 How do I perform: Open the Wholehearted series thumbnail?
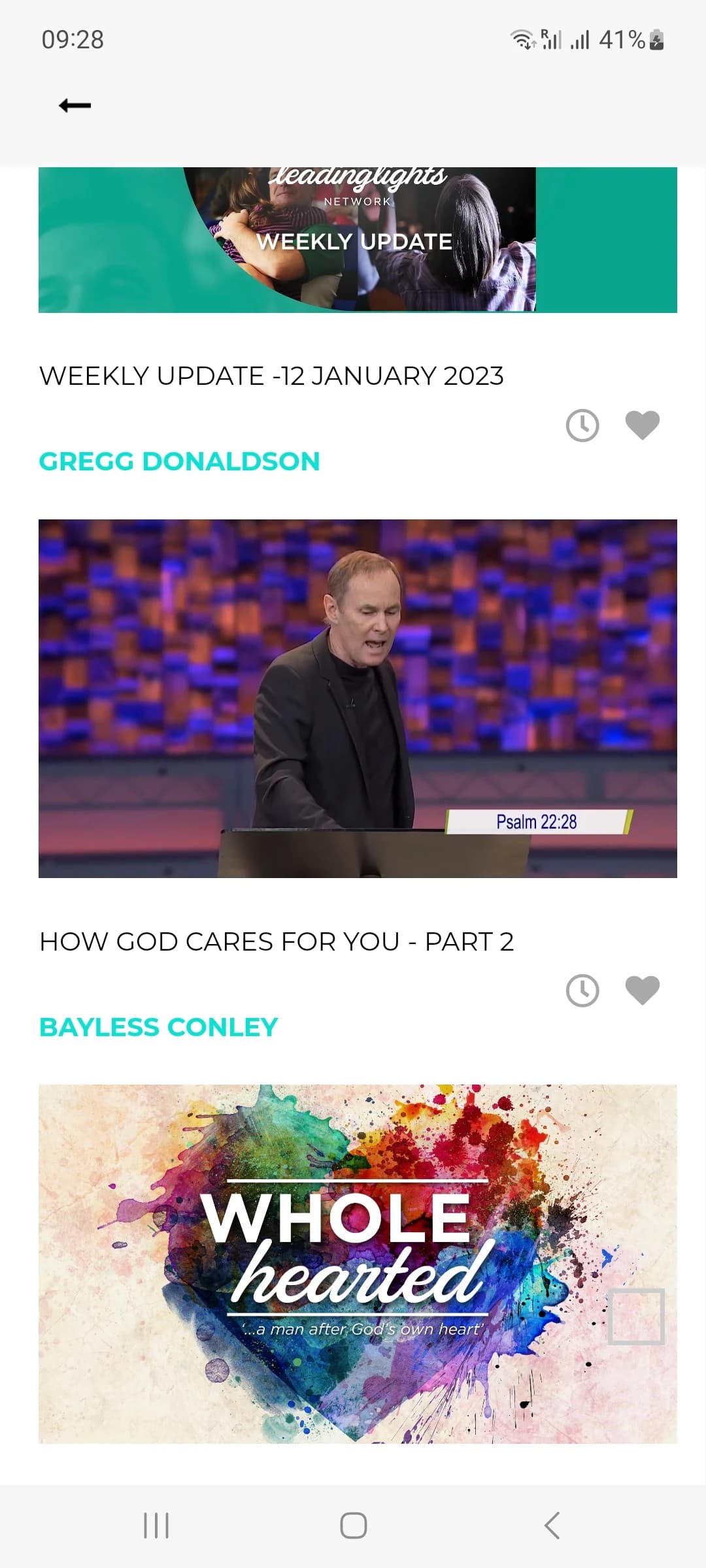pos(358,1264)
